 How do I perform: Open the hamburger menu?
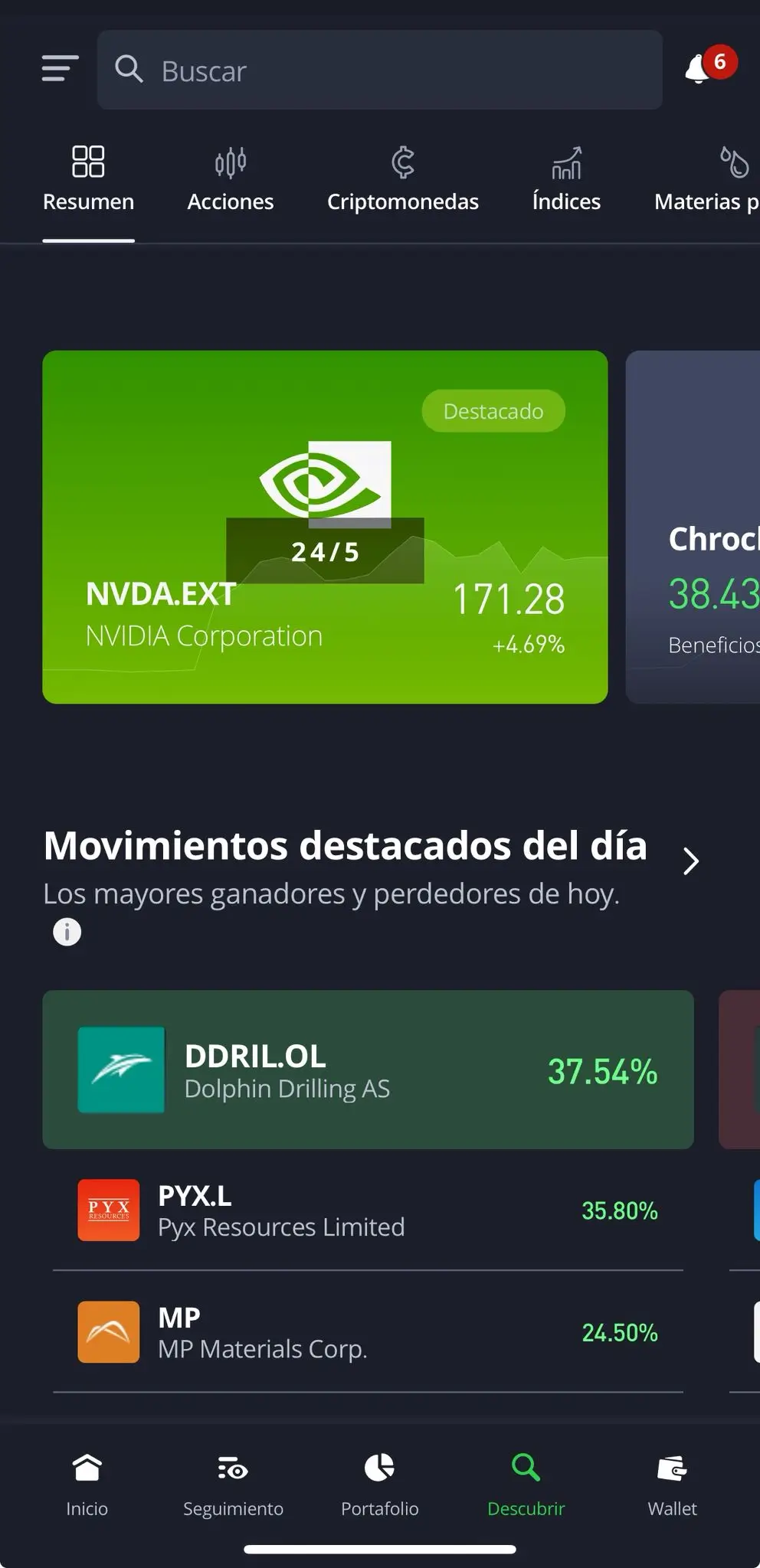point(58,69)
